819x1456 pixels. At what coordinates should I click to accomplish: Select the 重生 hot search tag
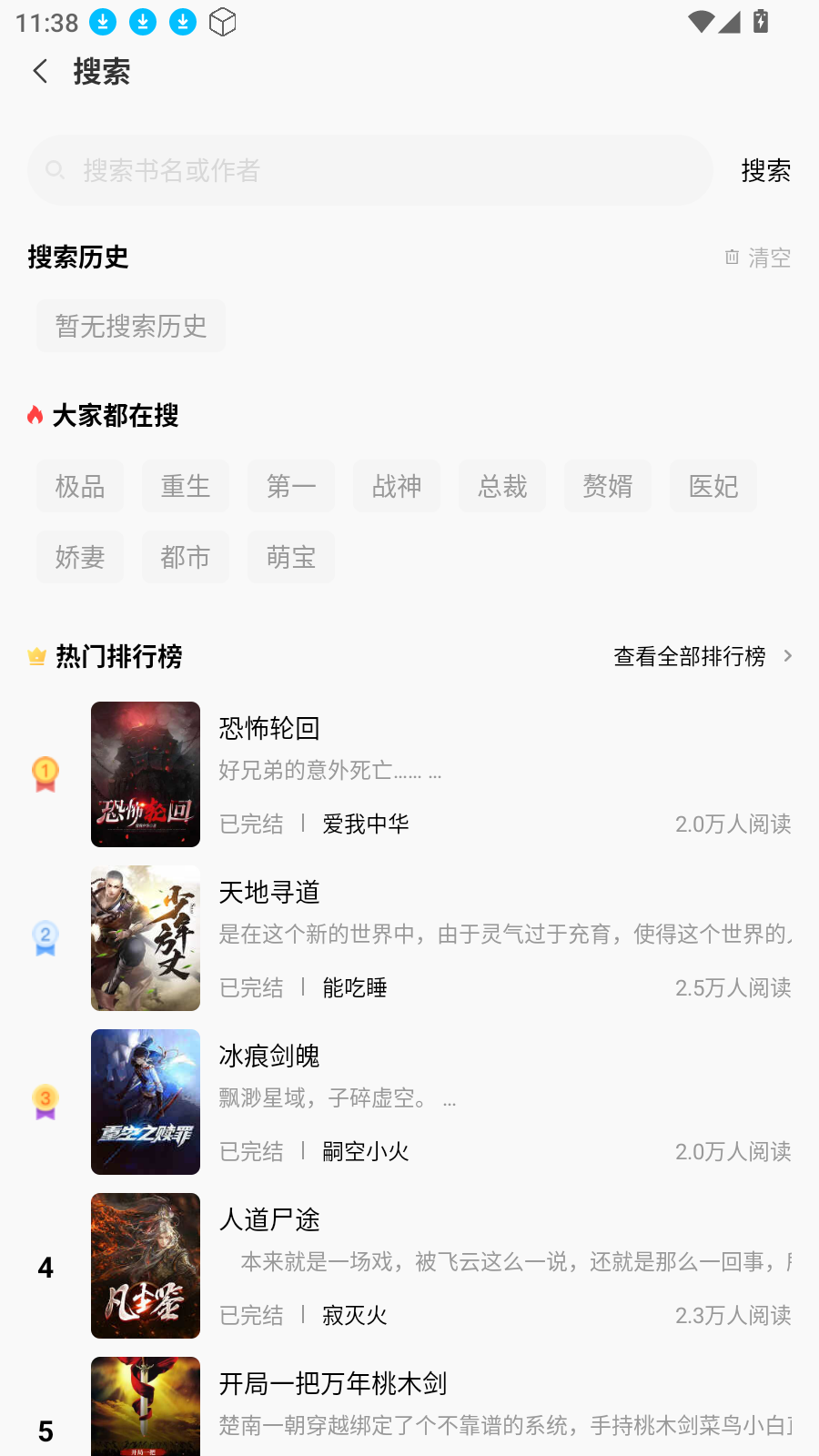coord(186,486)
